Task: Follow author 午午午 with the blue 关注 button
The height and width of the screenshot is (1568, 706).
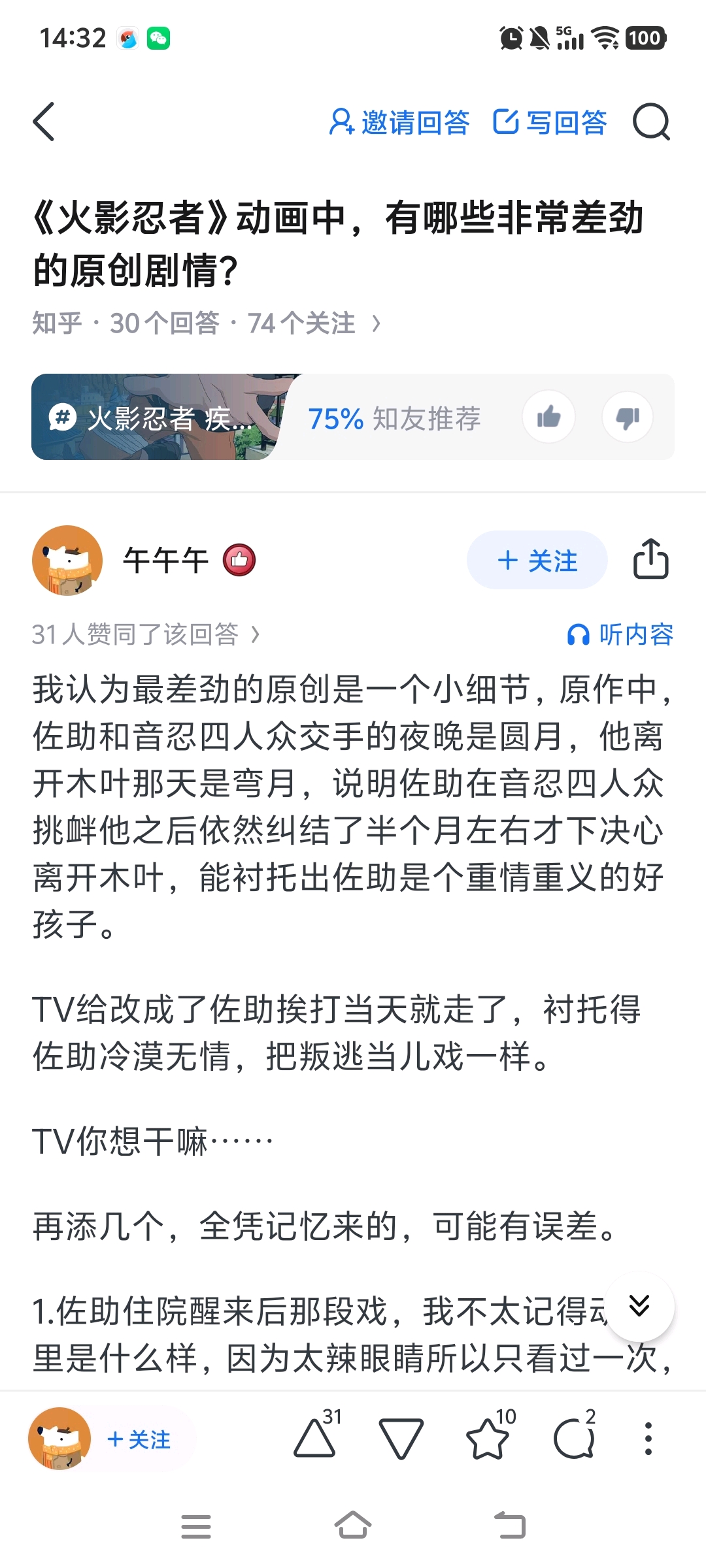Action: tap(537, 561)
